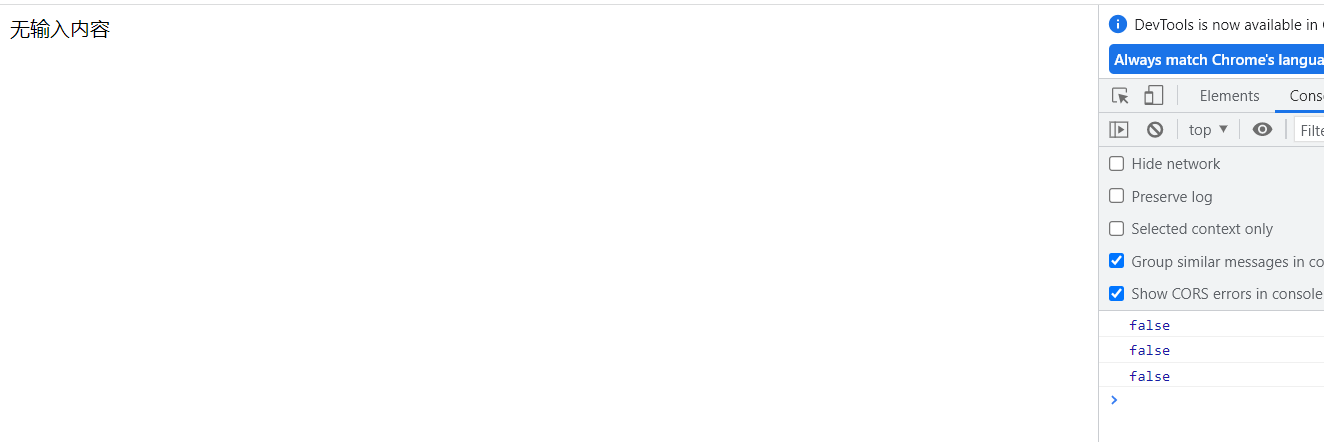
Task: Open the Console tab
Action: 1304,96
